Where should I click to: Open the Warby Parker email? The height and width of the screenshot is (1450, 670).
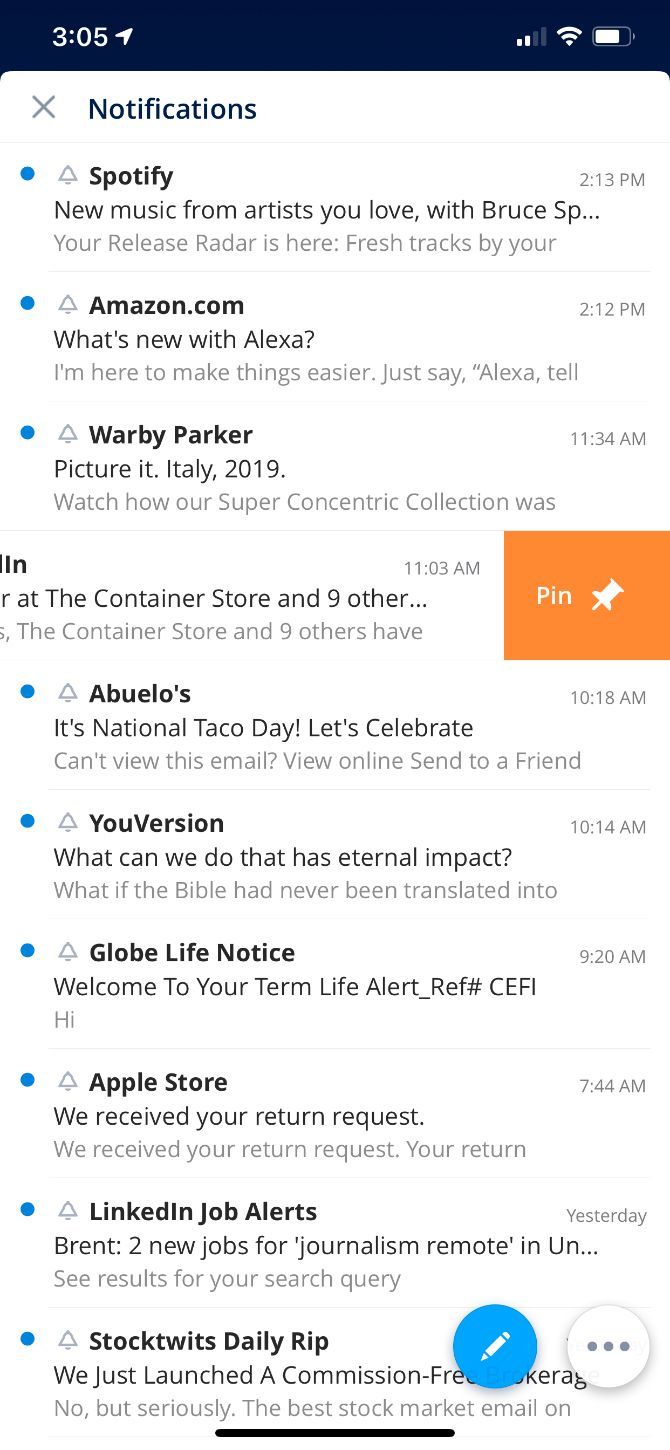click(335, 466)
